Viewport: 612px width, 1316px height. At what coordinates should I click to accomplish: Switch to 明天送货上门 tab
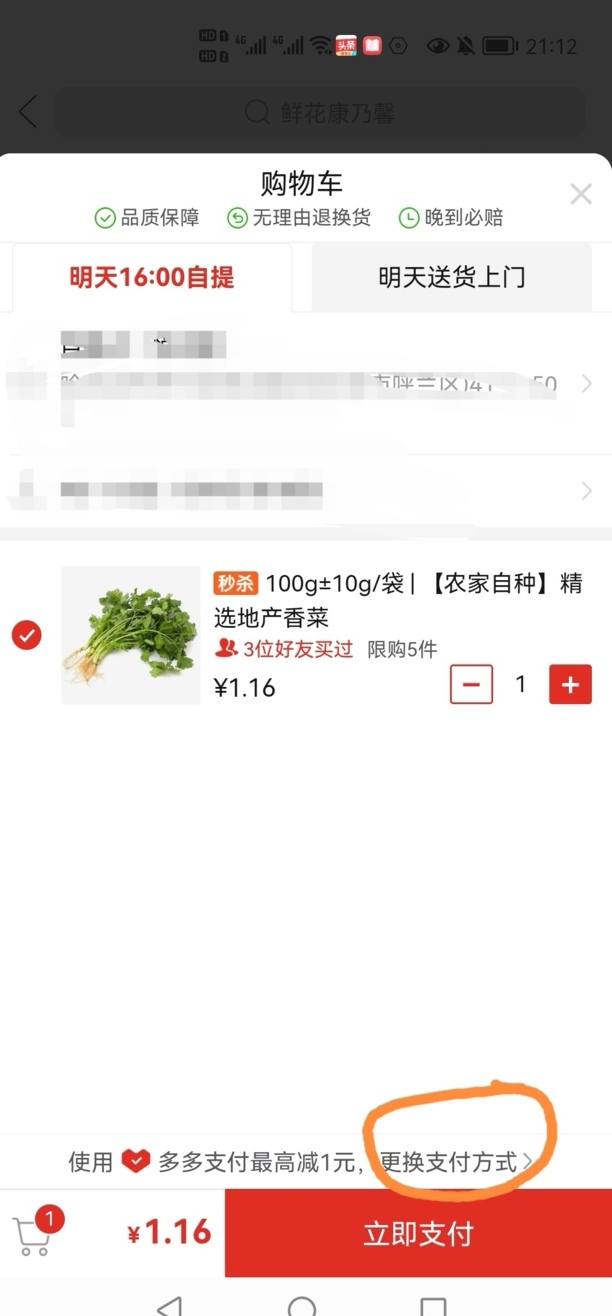tap(451, 277)
